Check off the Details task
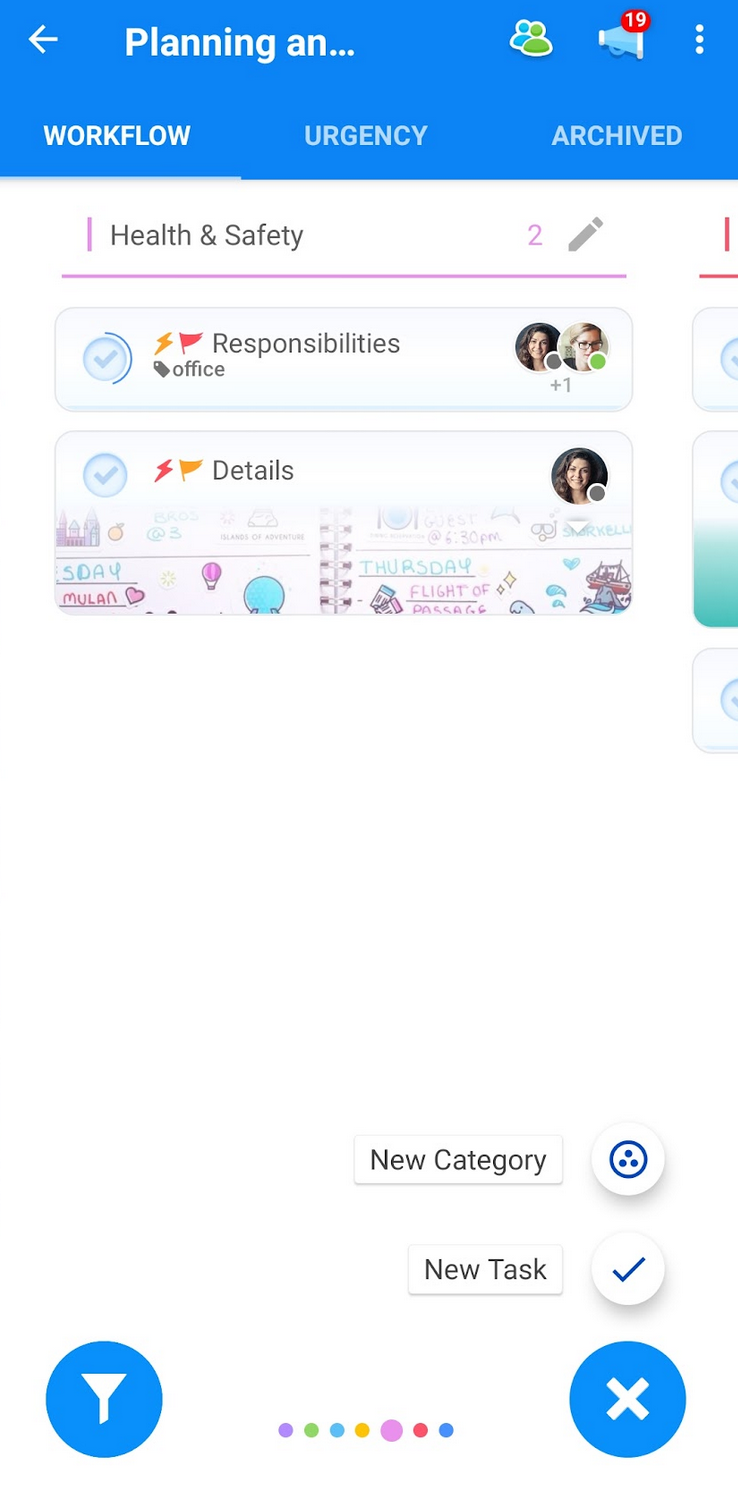Viewport: 738px width, 1493px height. point(105,475)
